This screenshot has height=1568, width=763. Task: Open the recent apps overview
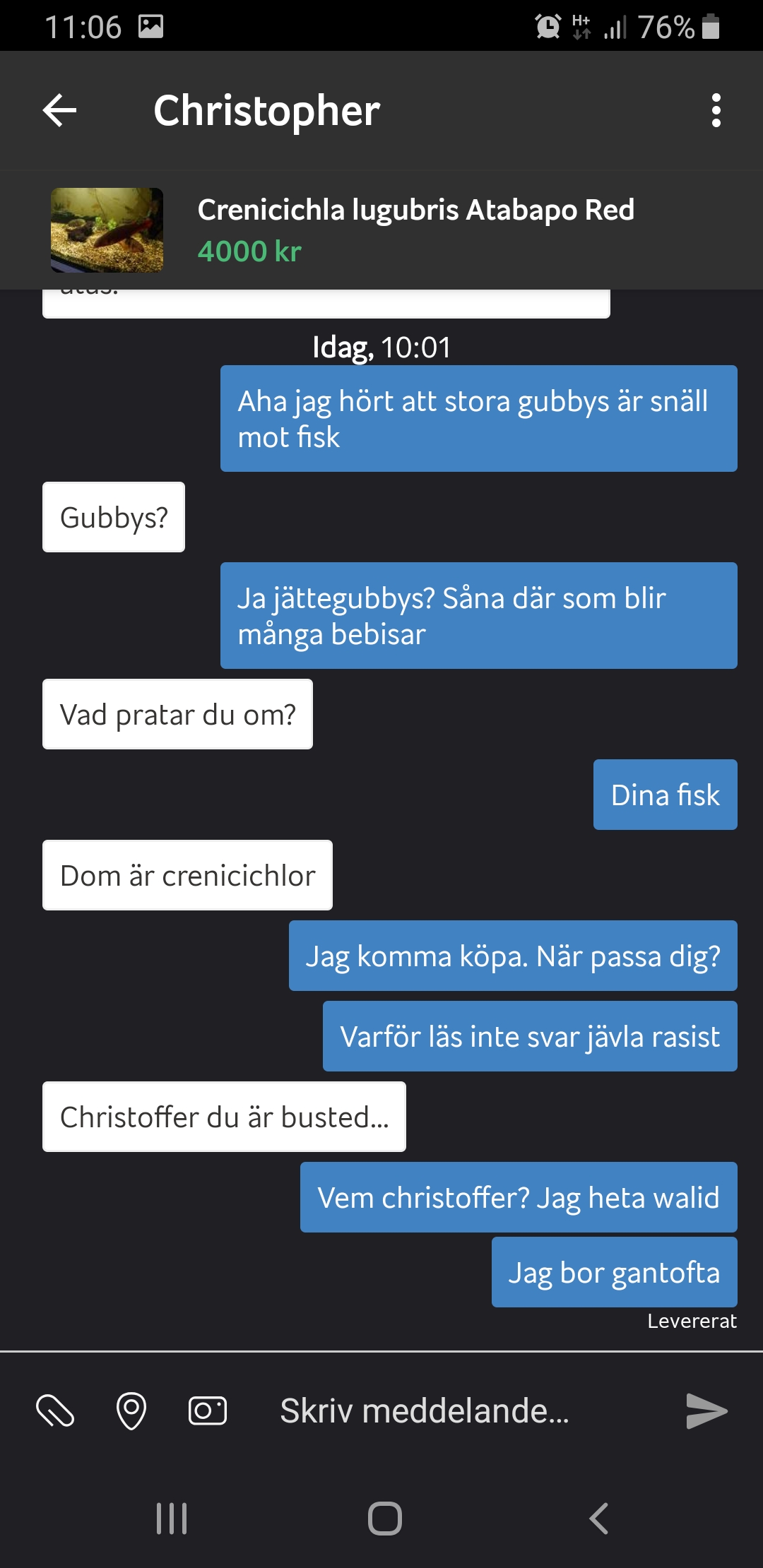point(172,1518)
